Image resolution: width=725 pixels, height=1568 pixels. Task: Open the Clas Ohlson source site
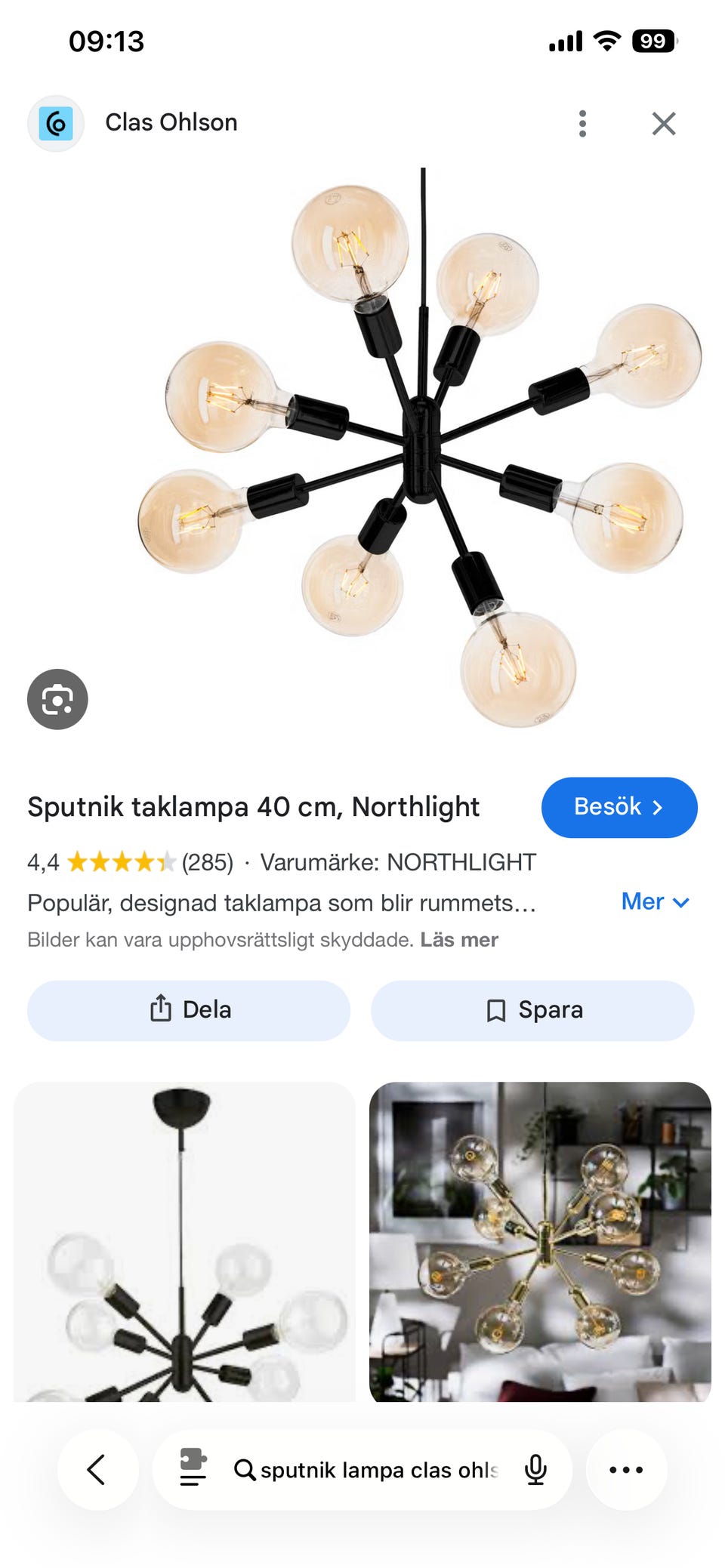tap(171, 122)
